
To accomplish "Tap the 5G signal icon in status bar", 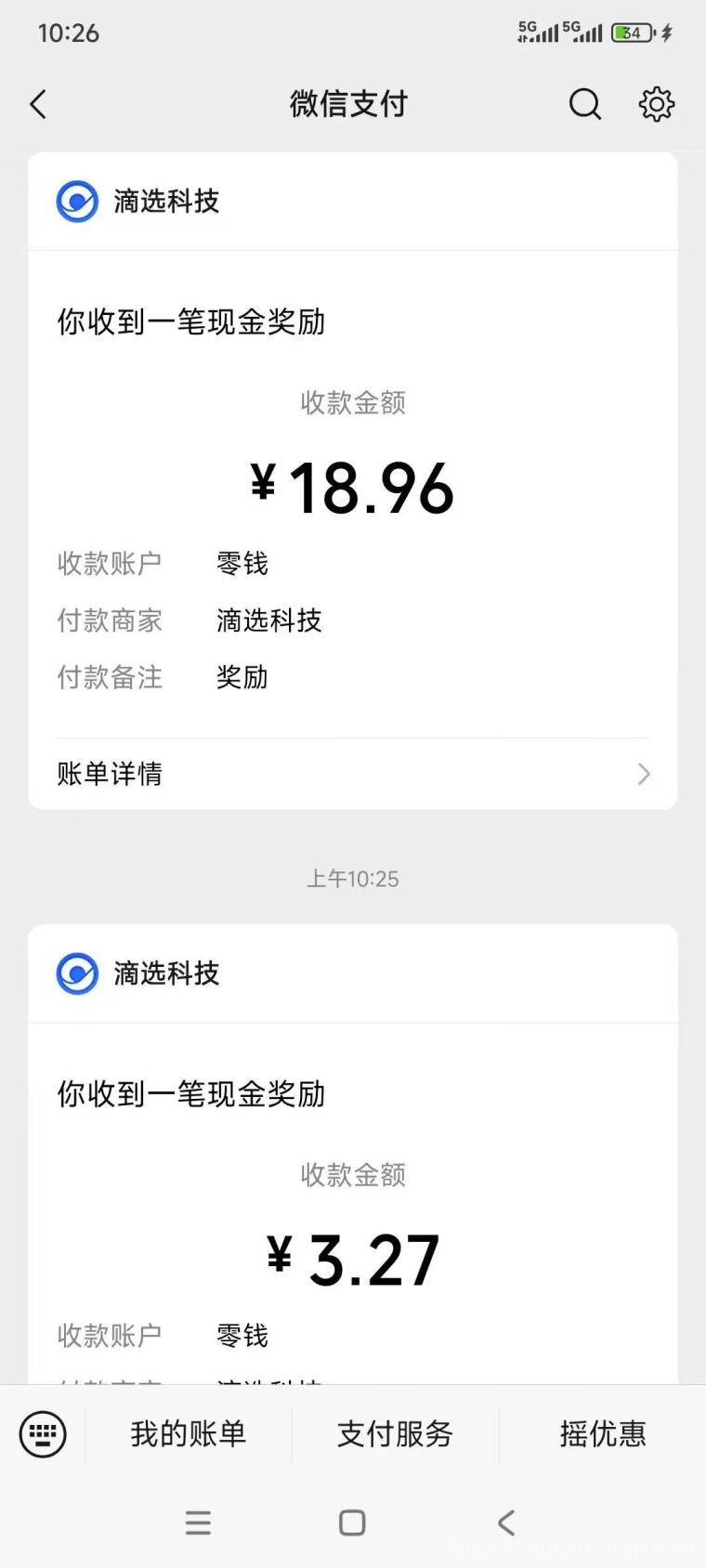I will 532,31.
